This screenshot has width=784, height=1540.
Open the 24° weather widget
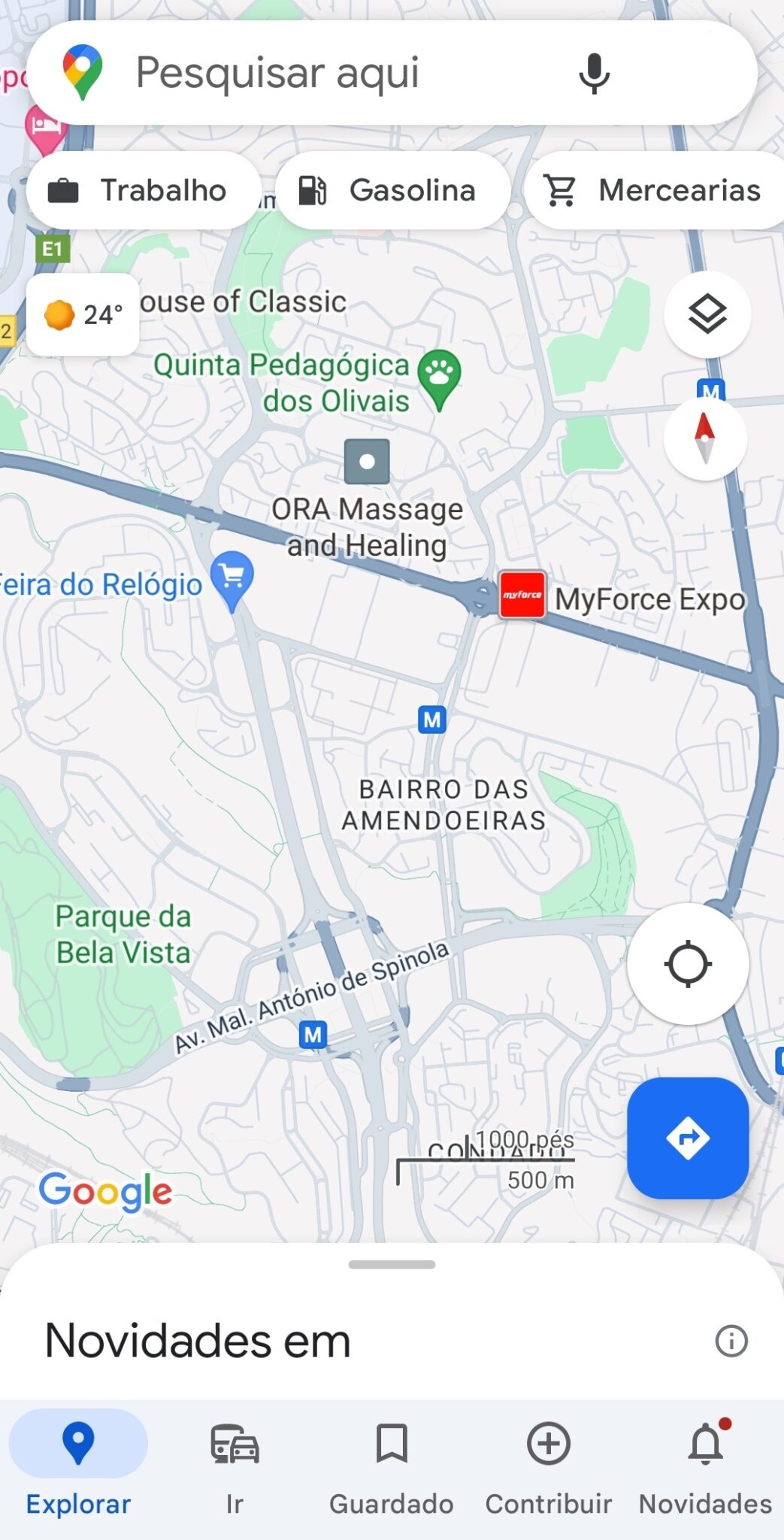83,314
